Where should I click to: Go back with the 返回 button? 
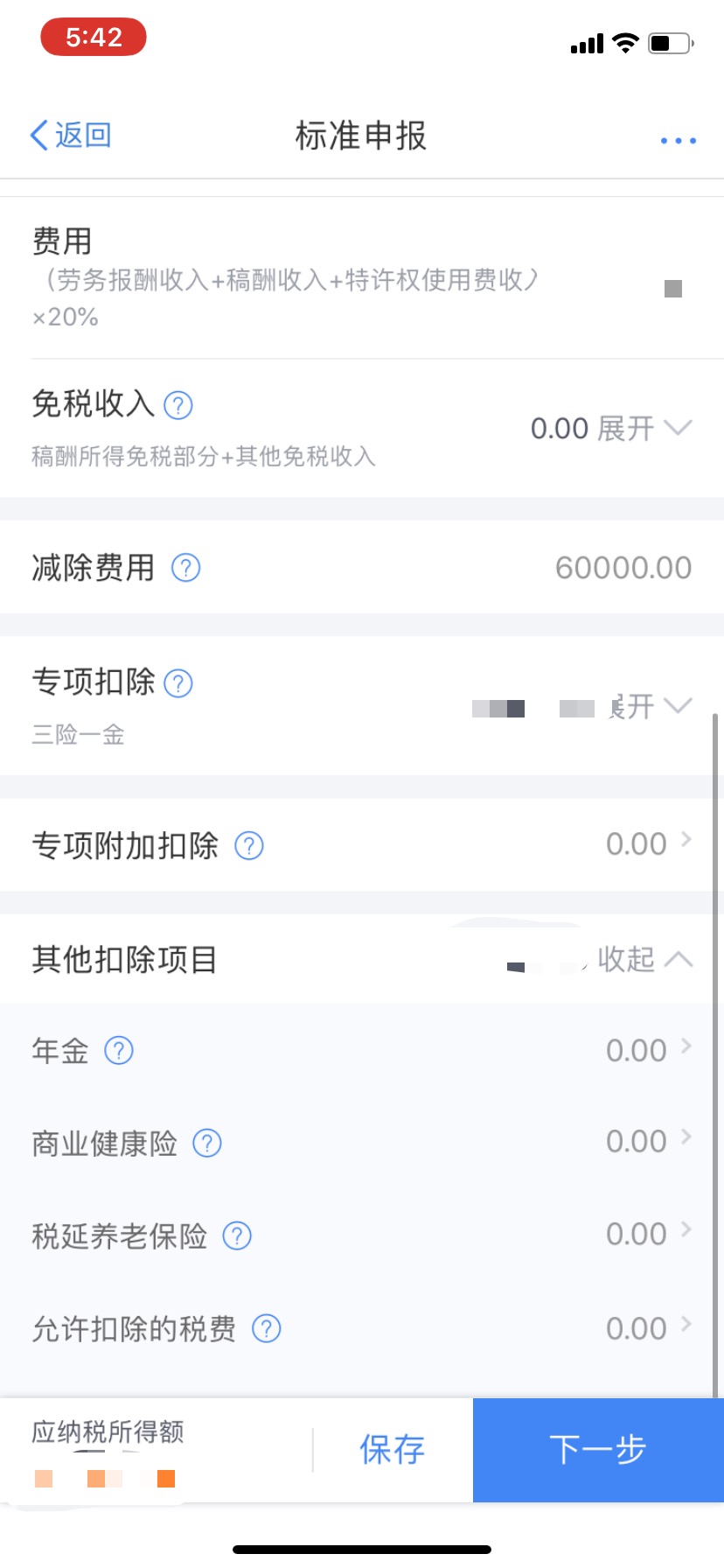(x=71, y=136)
